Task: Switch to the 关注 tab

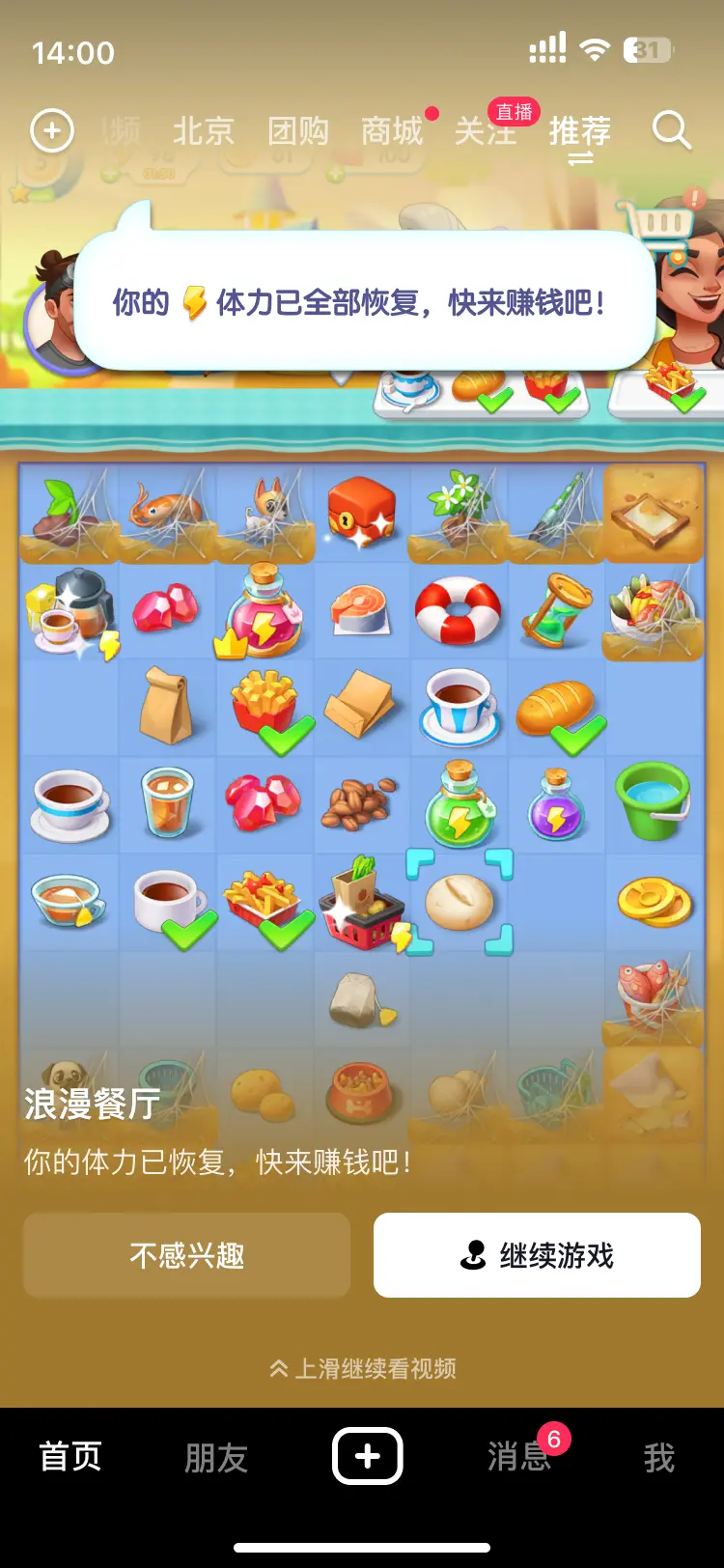Action: 486,130
